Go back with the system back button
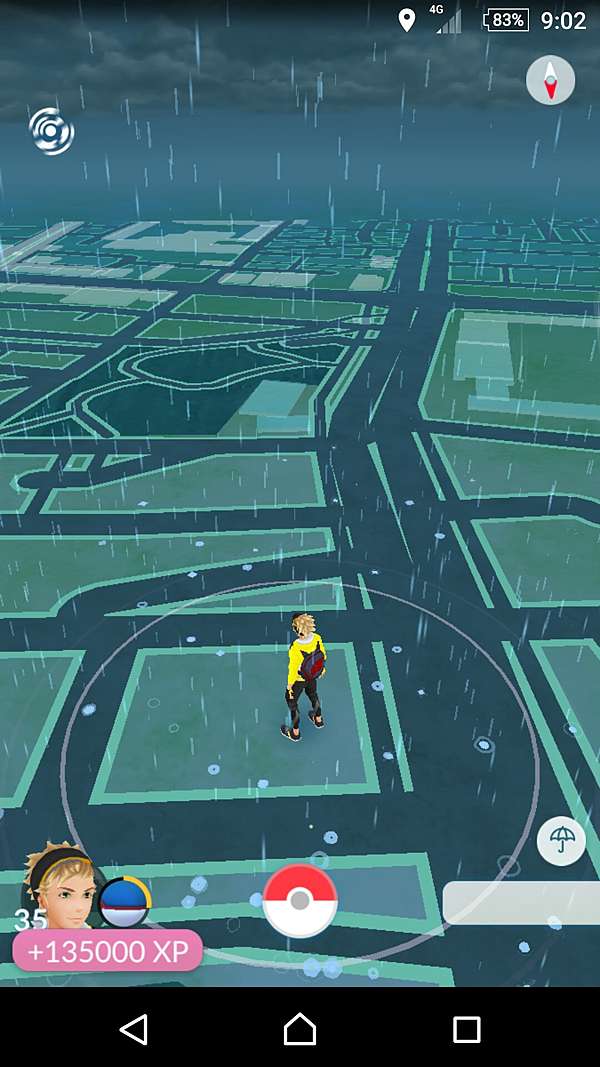 [x=133, y=1028]
